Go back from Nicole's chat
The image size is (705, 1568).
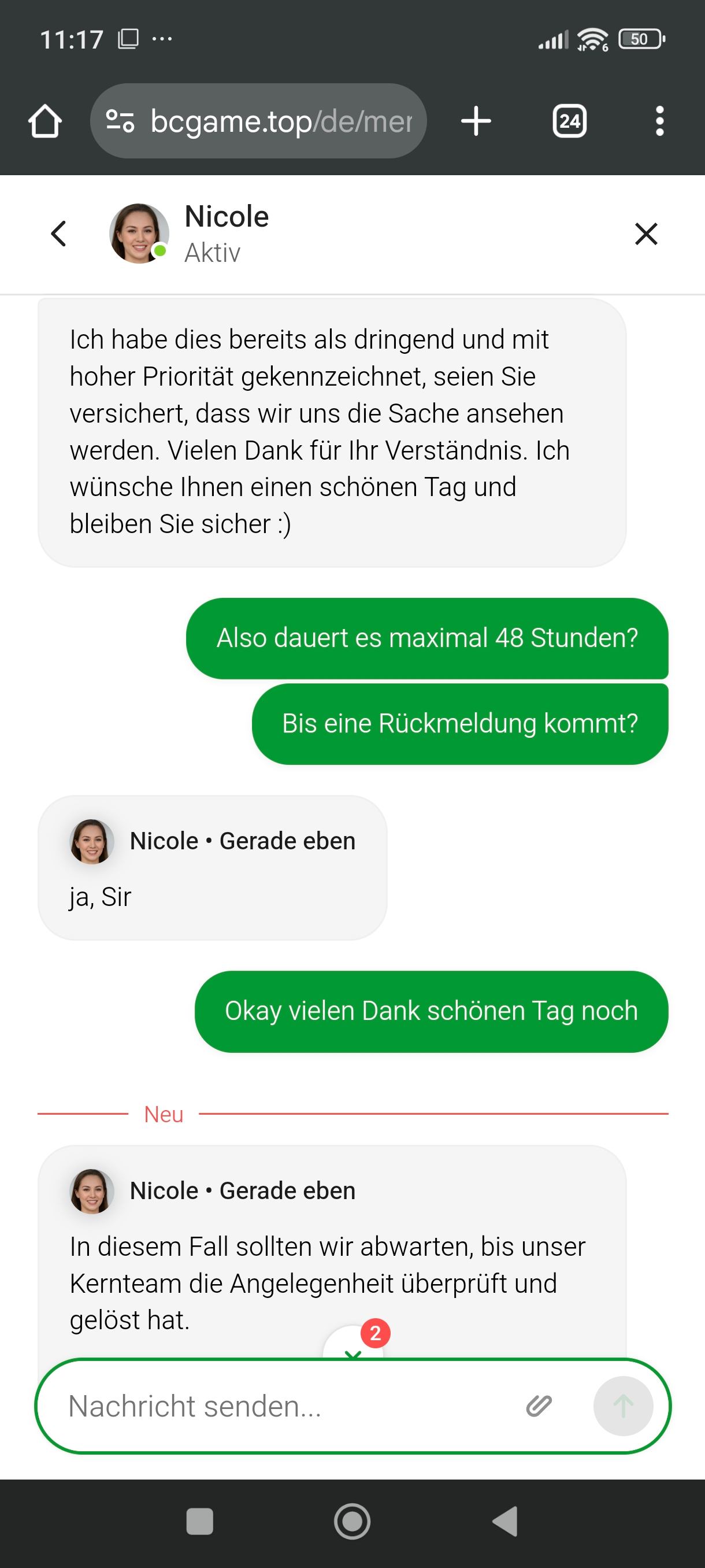click(58, 234)
